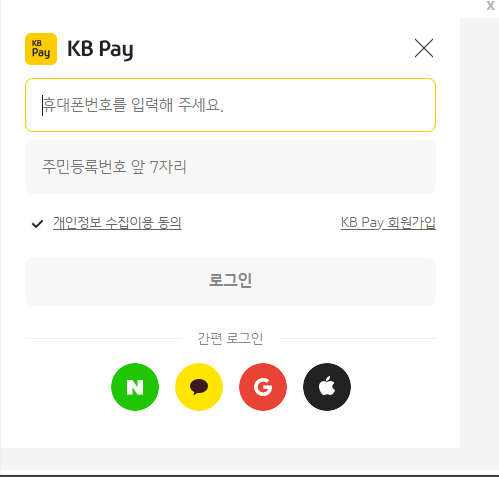The image size is (499, 477).
Task: Sign in with KakaoTalk
Action: [x=199, y=387]
